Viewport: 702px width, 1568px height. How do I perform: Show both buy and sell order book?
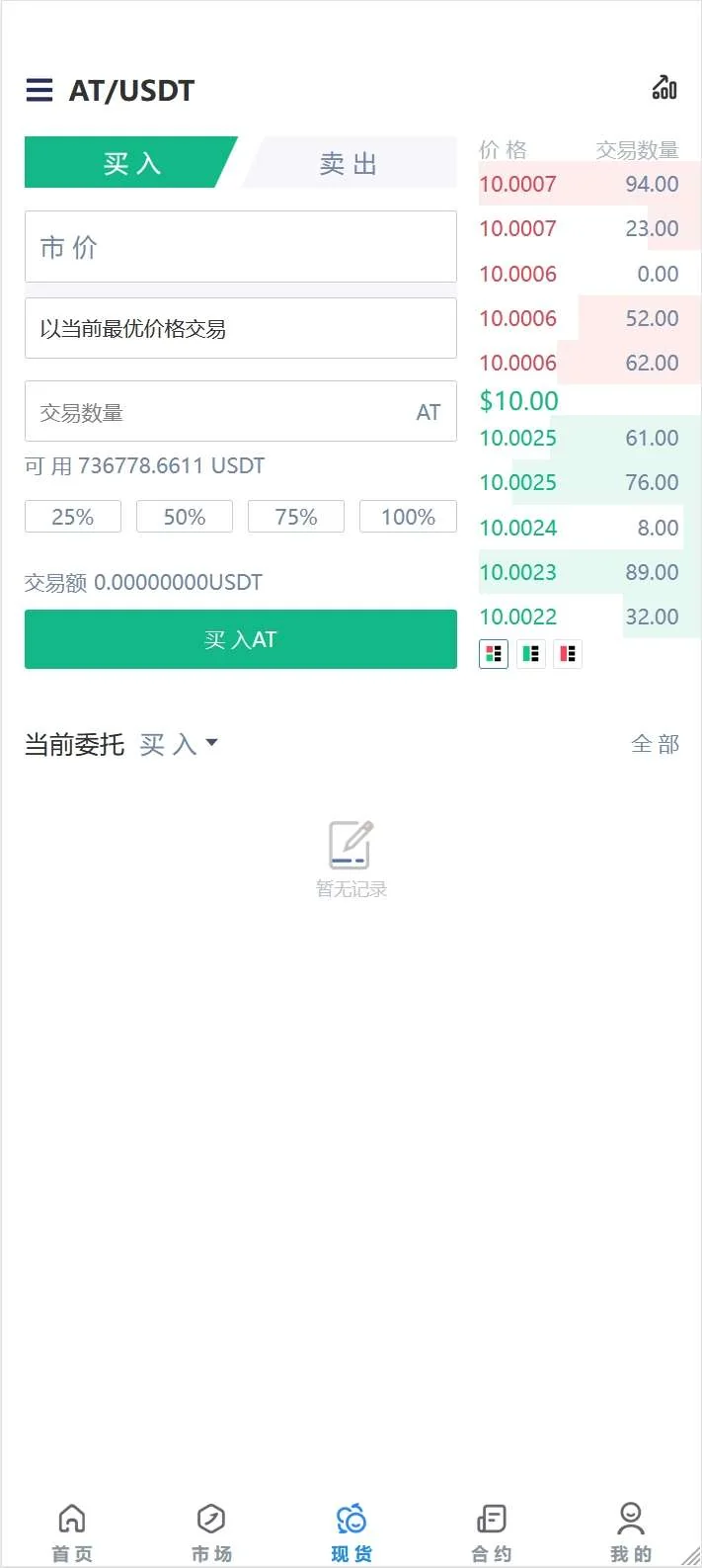(494, 654)
